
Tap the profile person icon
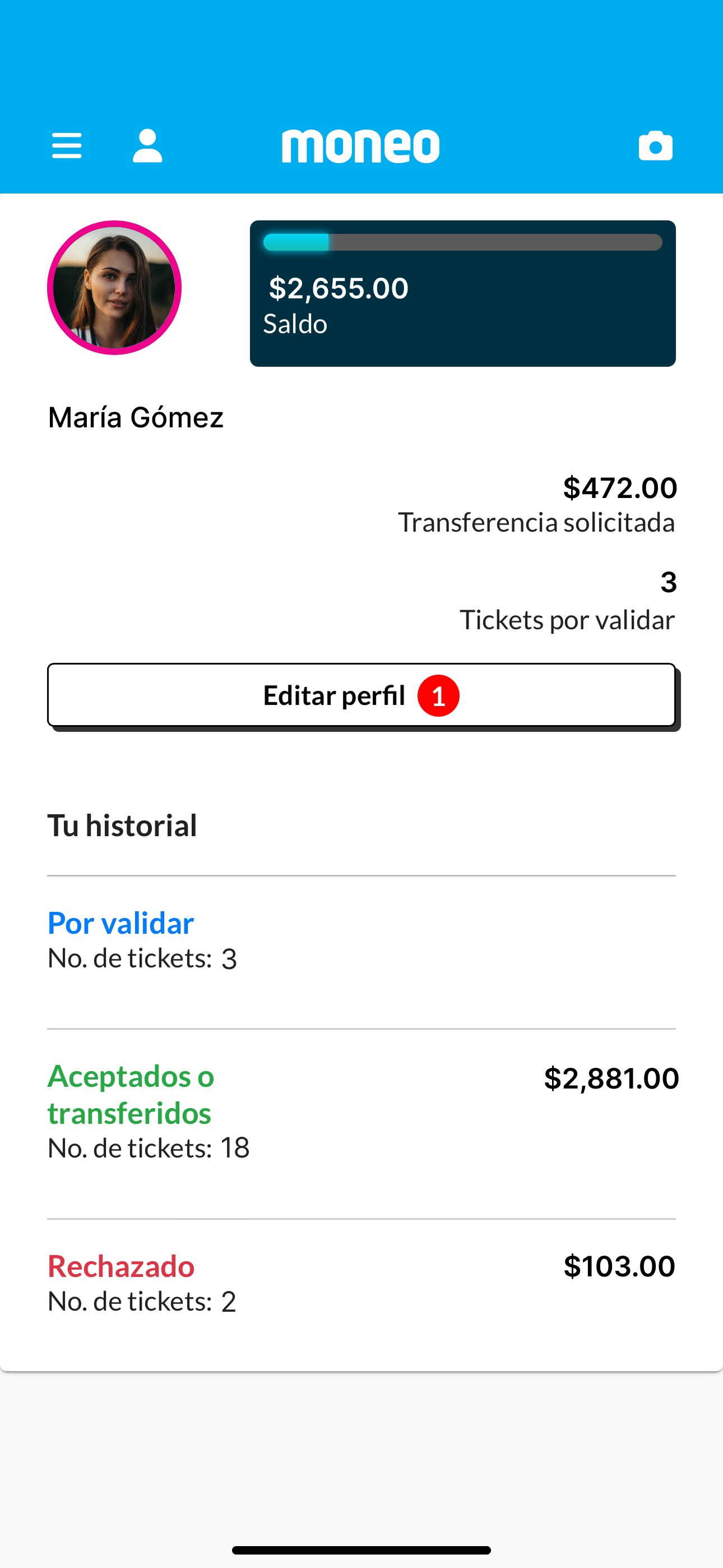[147, 145]
